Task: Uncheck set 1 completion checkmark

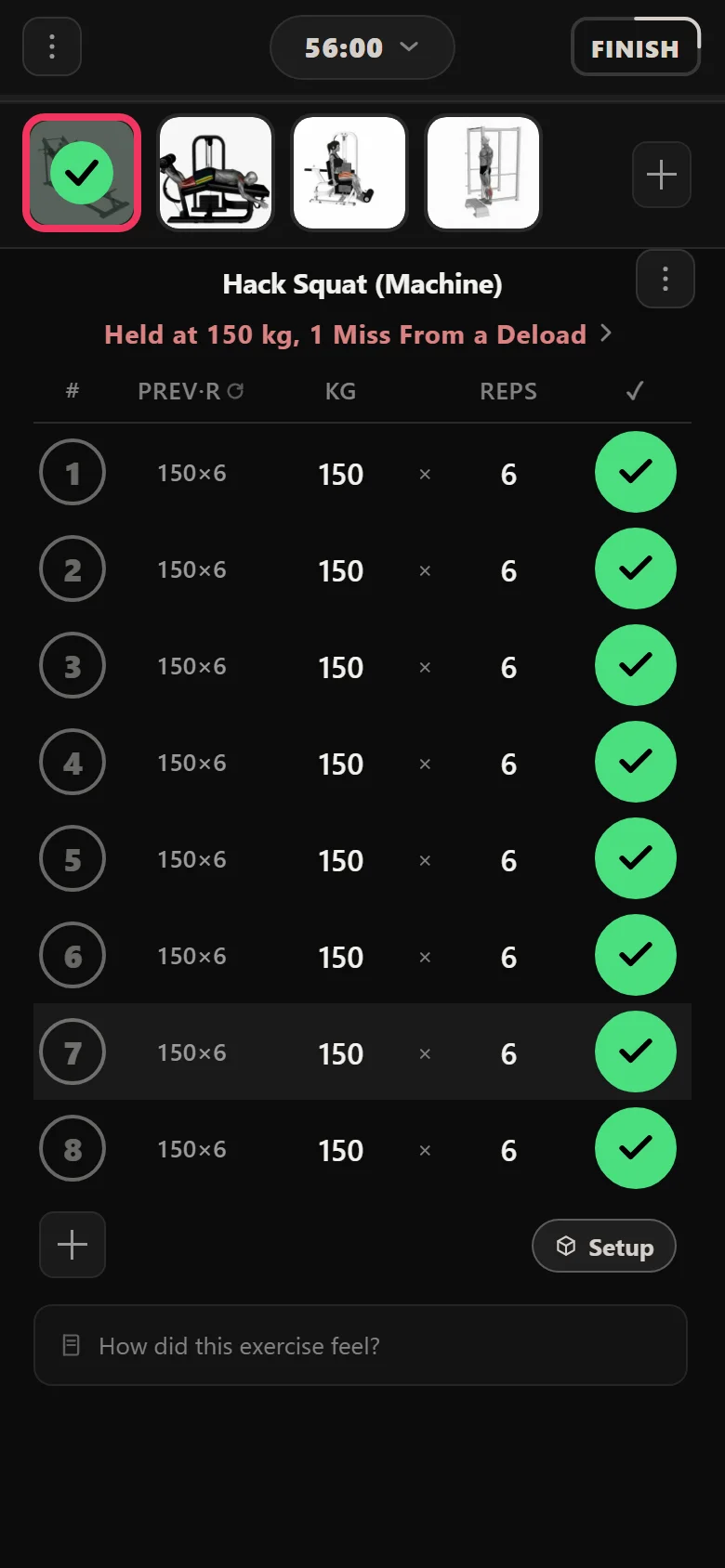Action: point(636,472)
